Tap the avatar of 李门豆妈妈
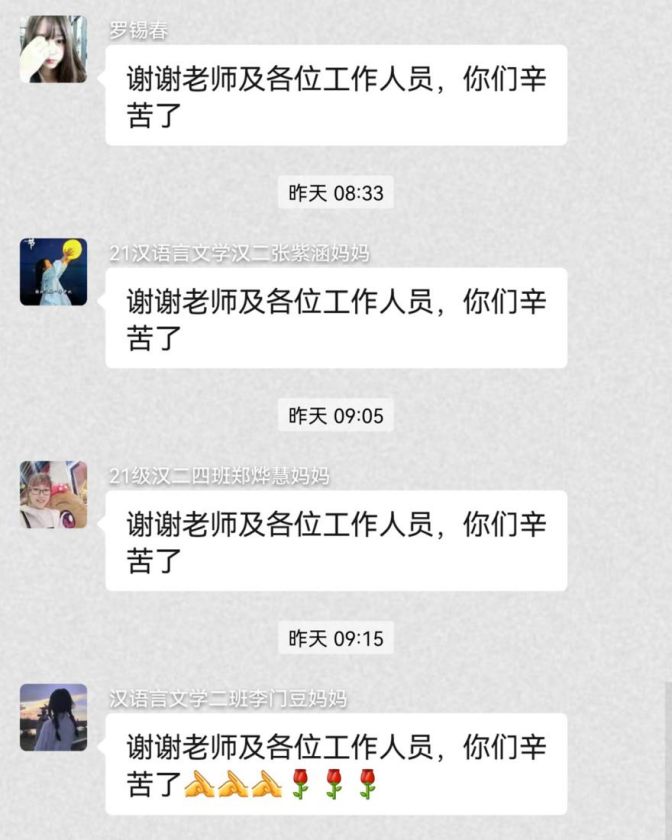Image resolution: width=672 pixels, height=840 pixels. pyautogui.click(x=53, y=717)
